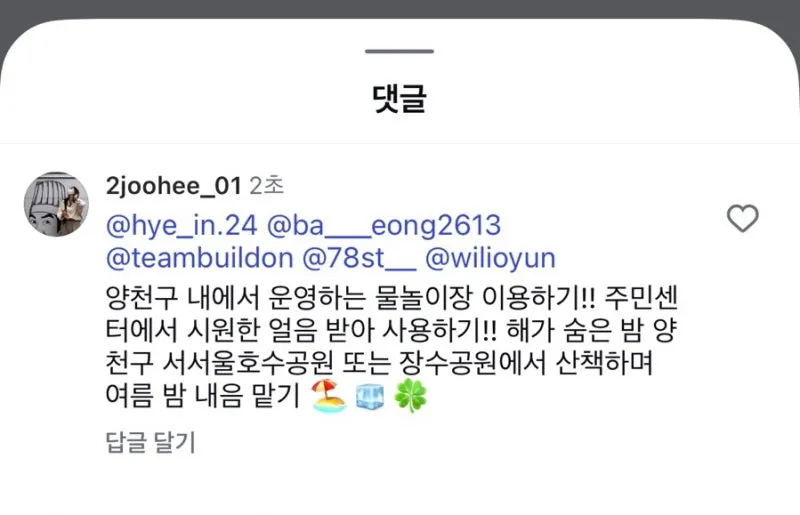Tap 답글 달기 to reply

click(x=150, y=442)
